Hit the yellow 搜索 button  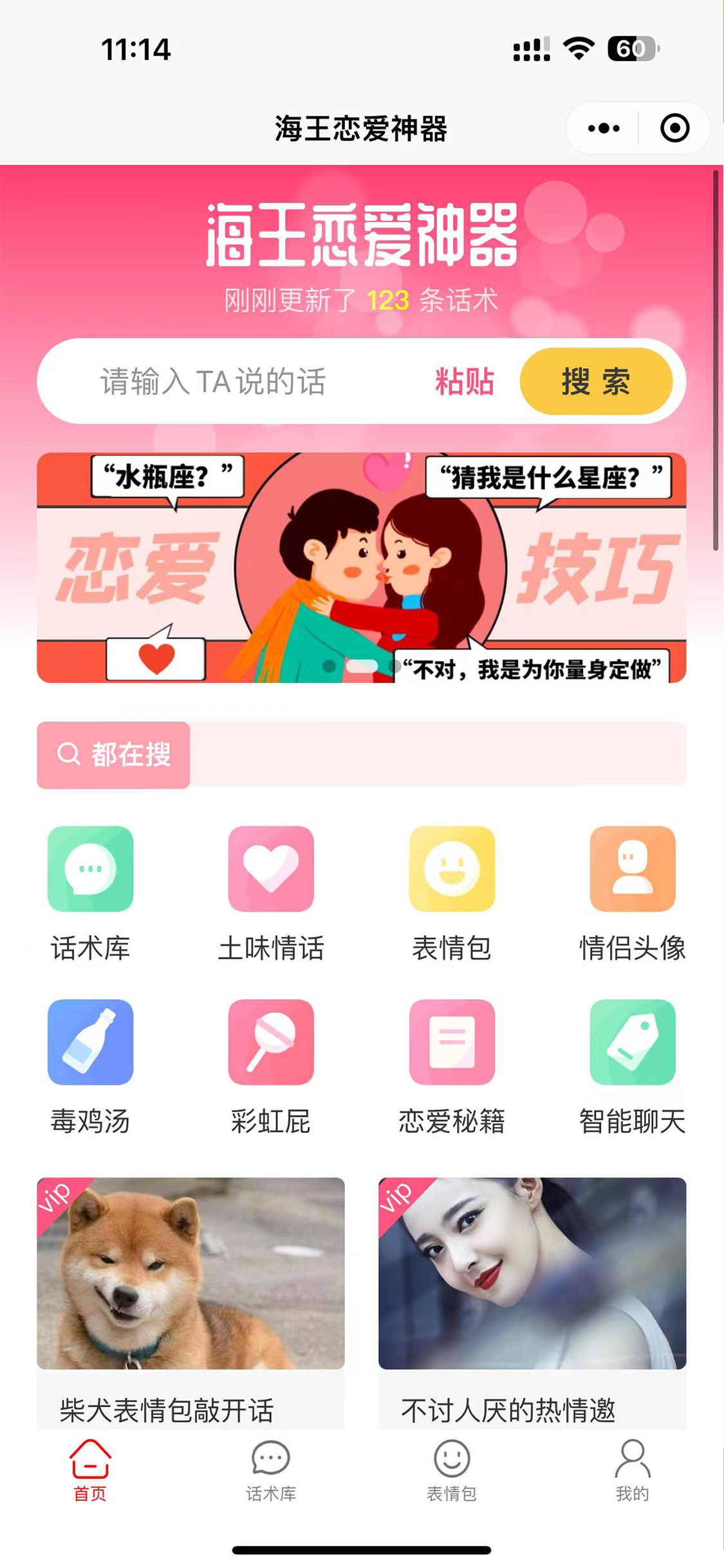[x=596, y=381]
